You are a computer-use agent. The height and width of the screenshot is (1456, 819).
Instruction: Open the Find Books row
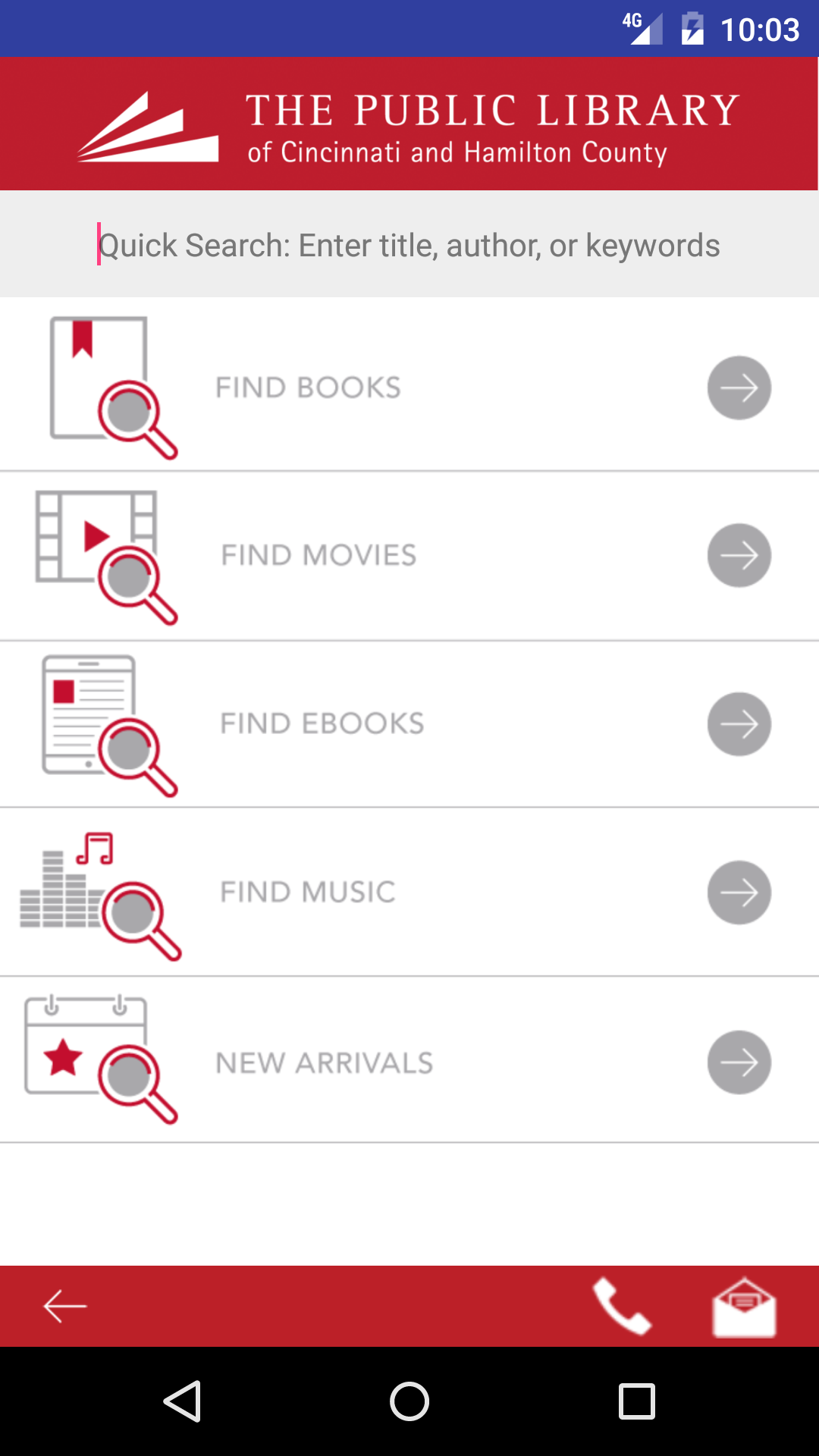pyautogui.click(x=409, y=387)
